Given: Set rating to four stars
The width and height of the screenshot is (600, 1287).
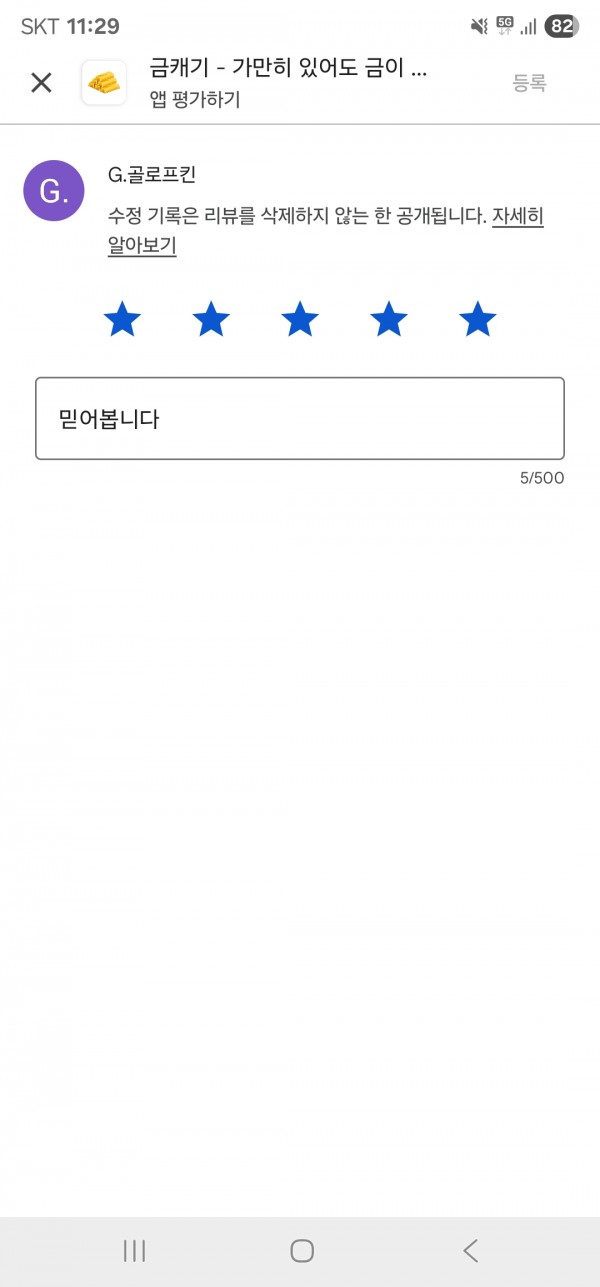Looking at the screenshot, I should point(389,320).
